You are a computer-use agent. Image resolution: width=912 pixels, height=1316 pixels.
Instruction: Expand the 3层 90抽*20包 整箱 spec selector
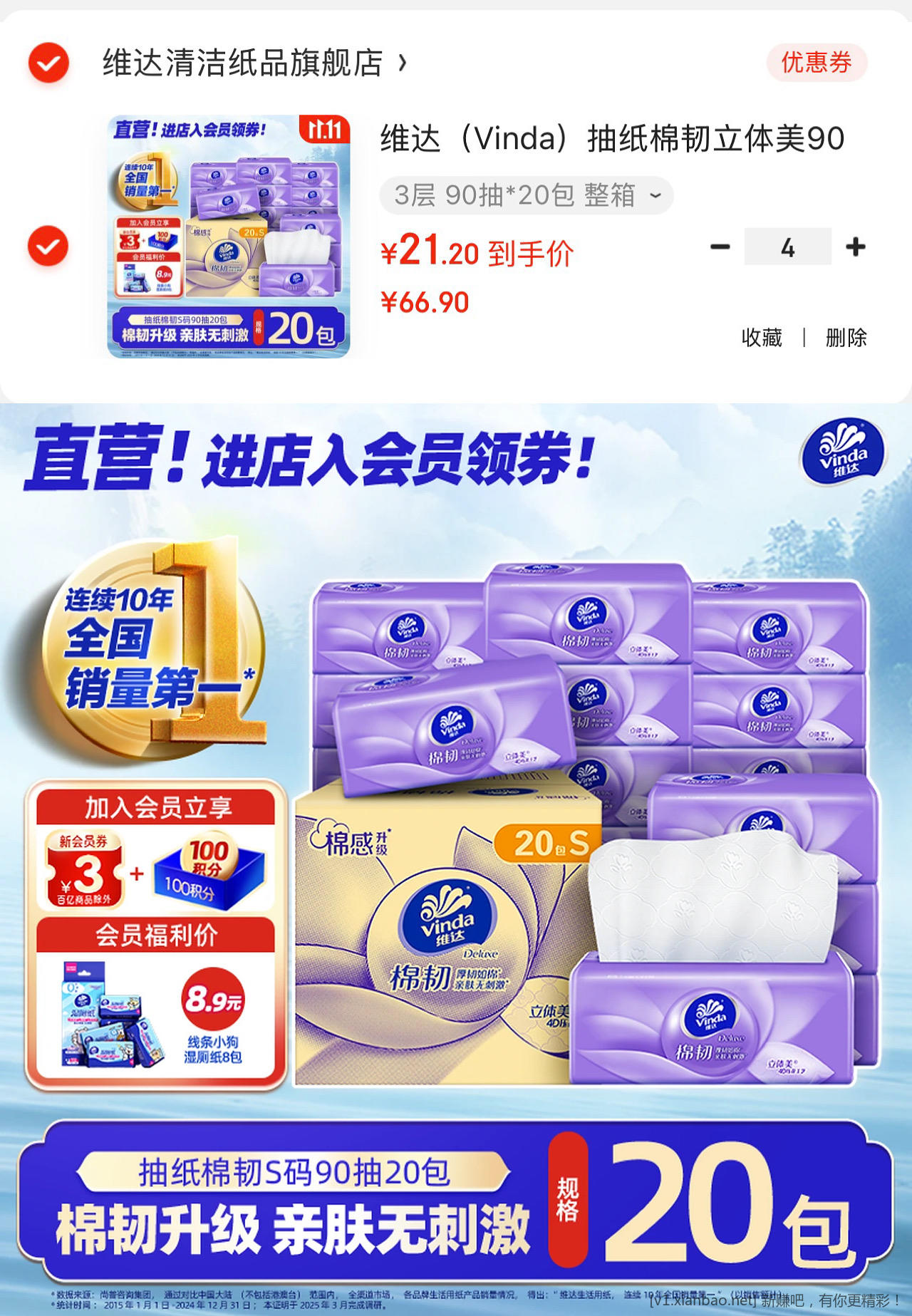527,195
